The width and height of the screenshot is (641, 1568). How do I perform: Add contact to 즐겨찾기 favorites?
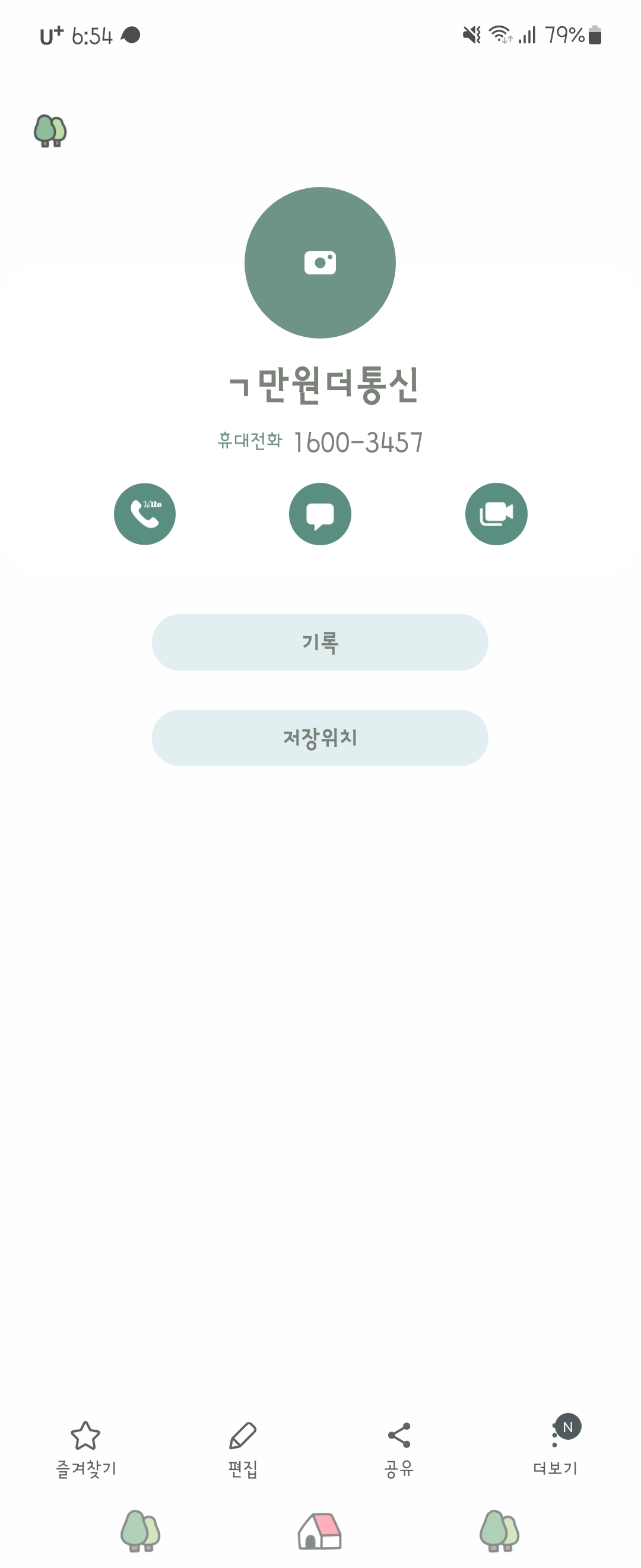[85, 1449]
